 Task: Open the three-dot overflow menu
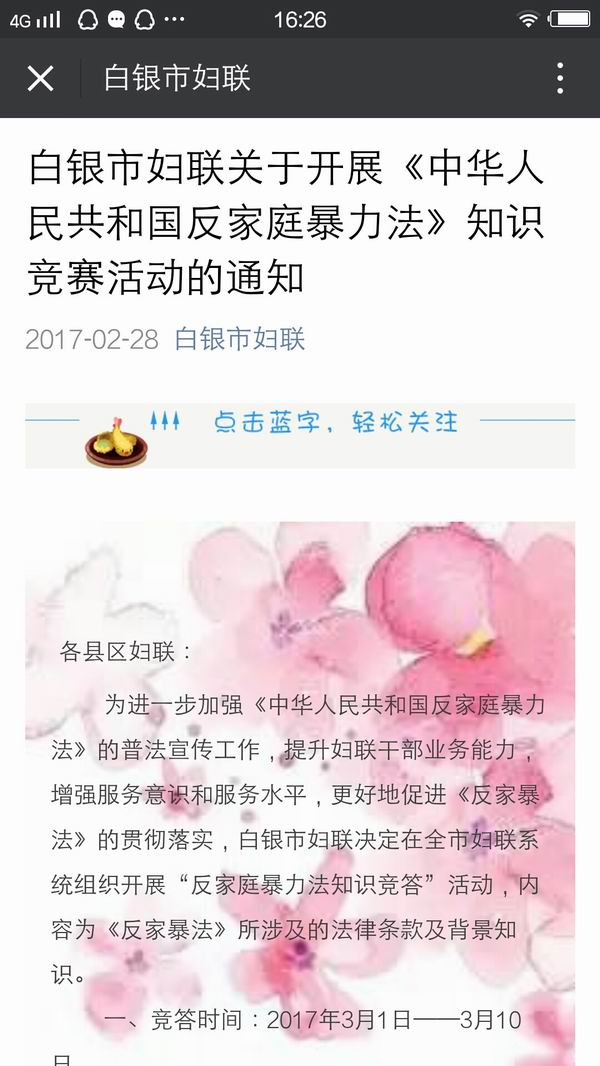tap(560, 78)
